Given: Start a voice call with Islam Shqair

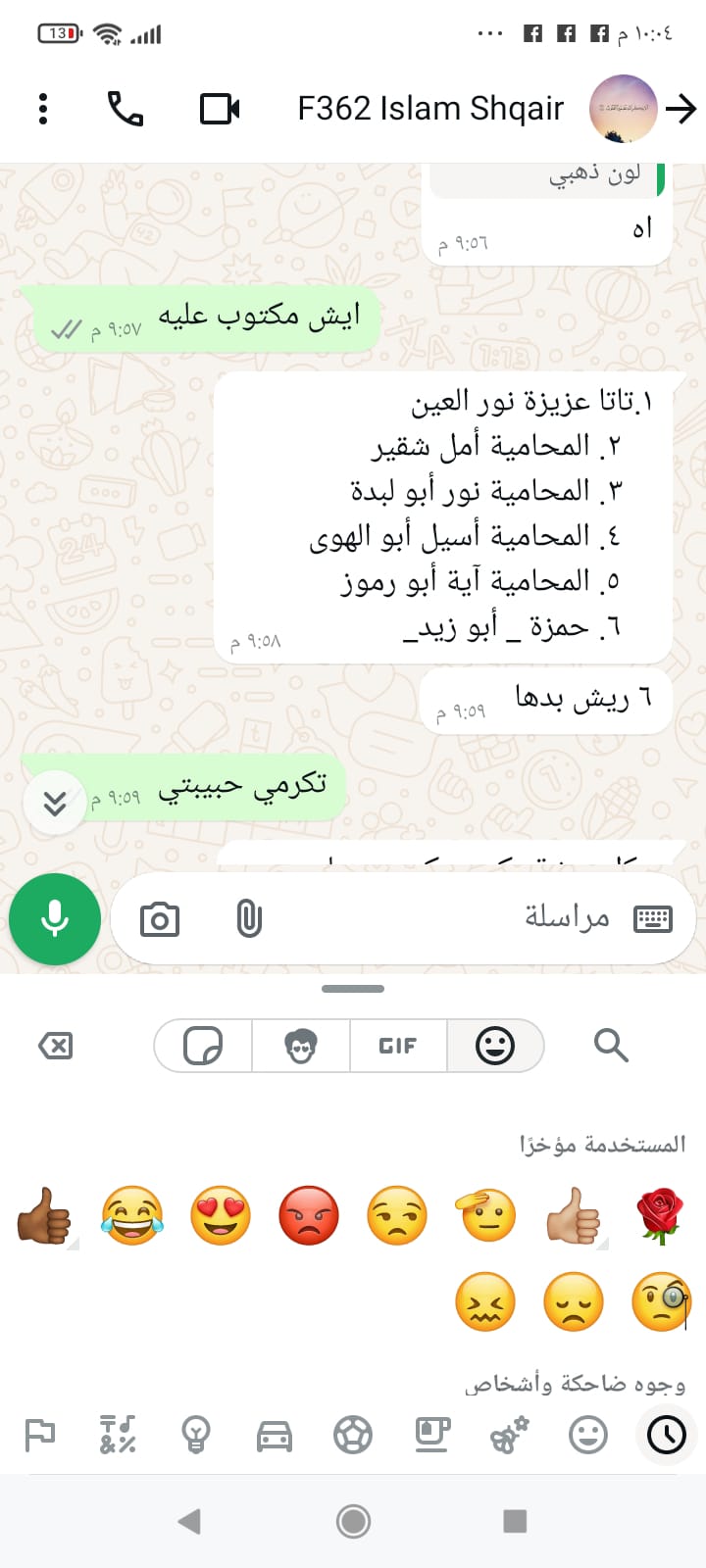Looking at the screenshot, I should pos(125,109).
